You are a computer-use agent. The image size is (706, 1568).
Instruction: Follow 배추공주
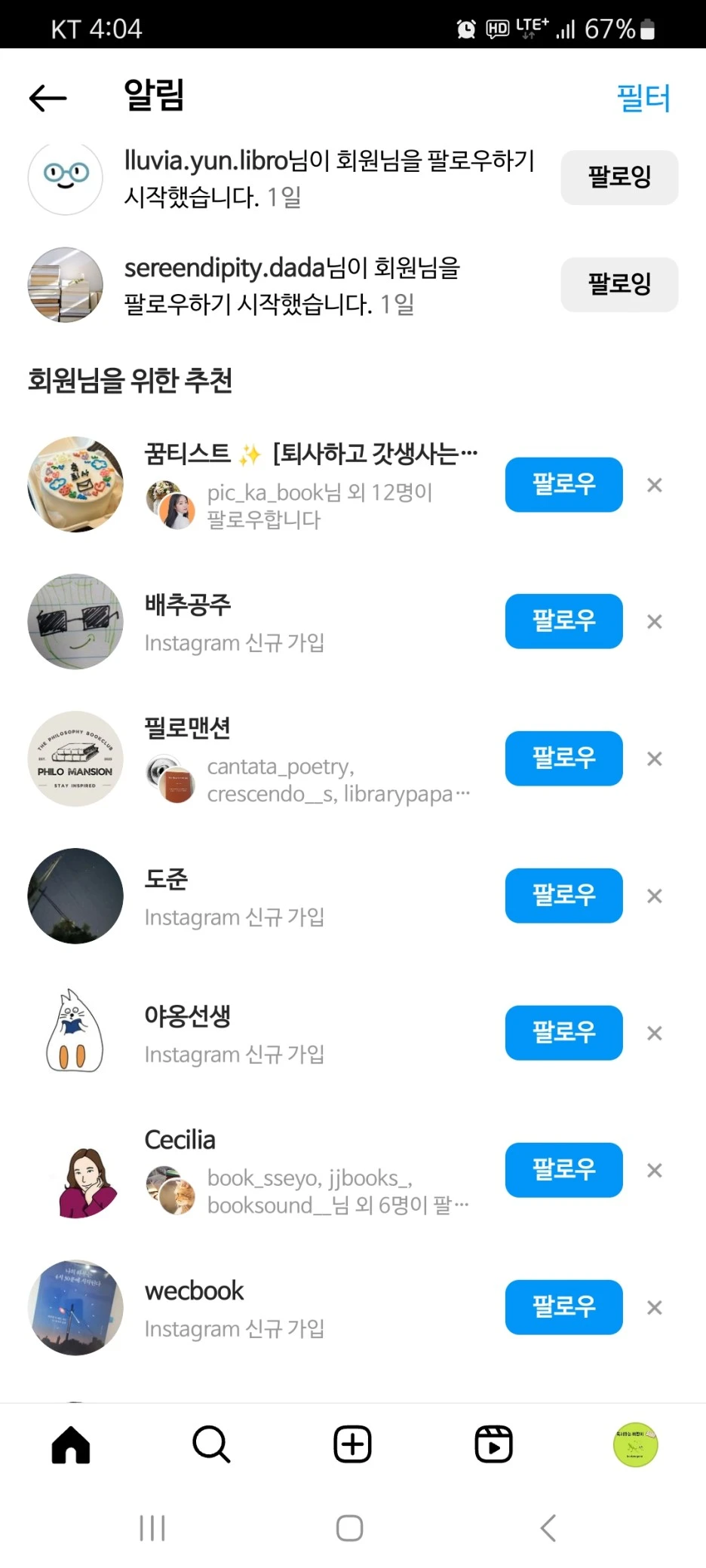[x=563, y=621]
